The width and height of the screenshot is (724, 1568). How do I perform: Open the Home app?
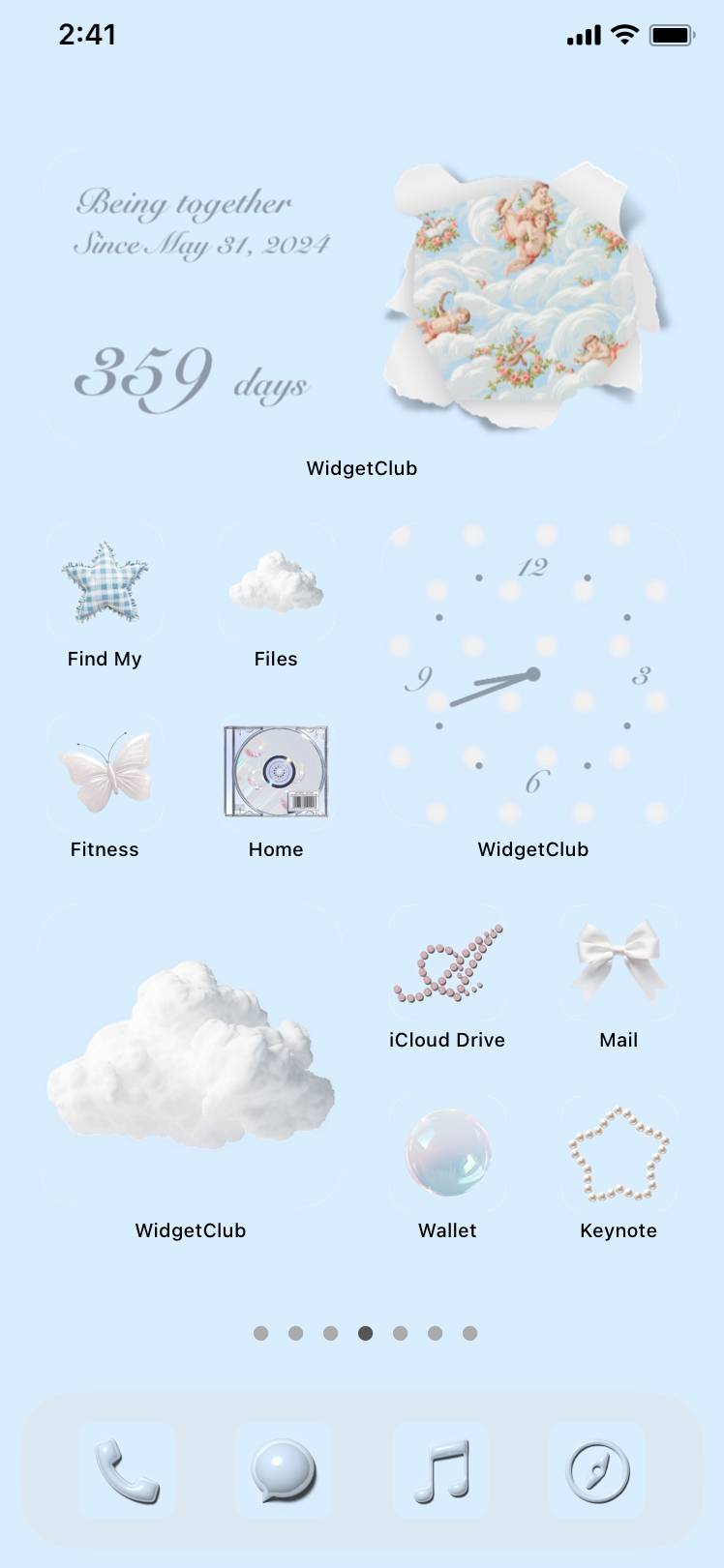tap(276, 773)
